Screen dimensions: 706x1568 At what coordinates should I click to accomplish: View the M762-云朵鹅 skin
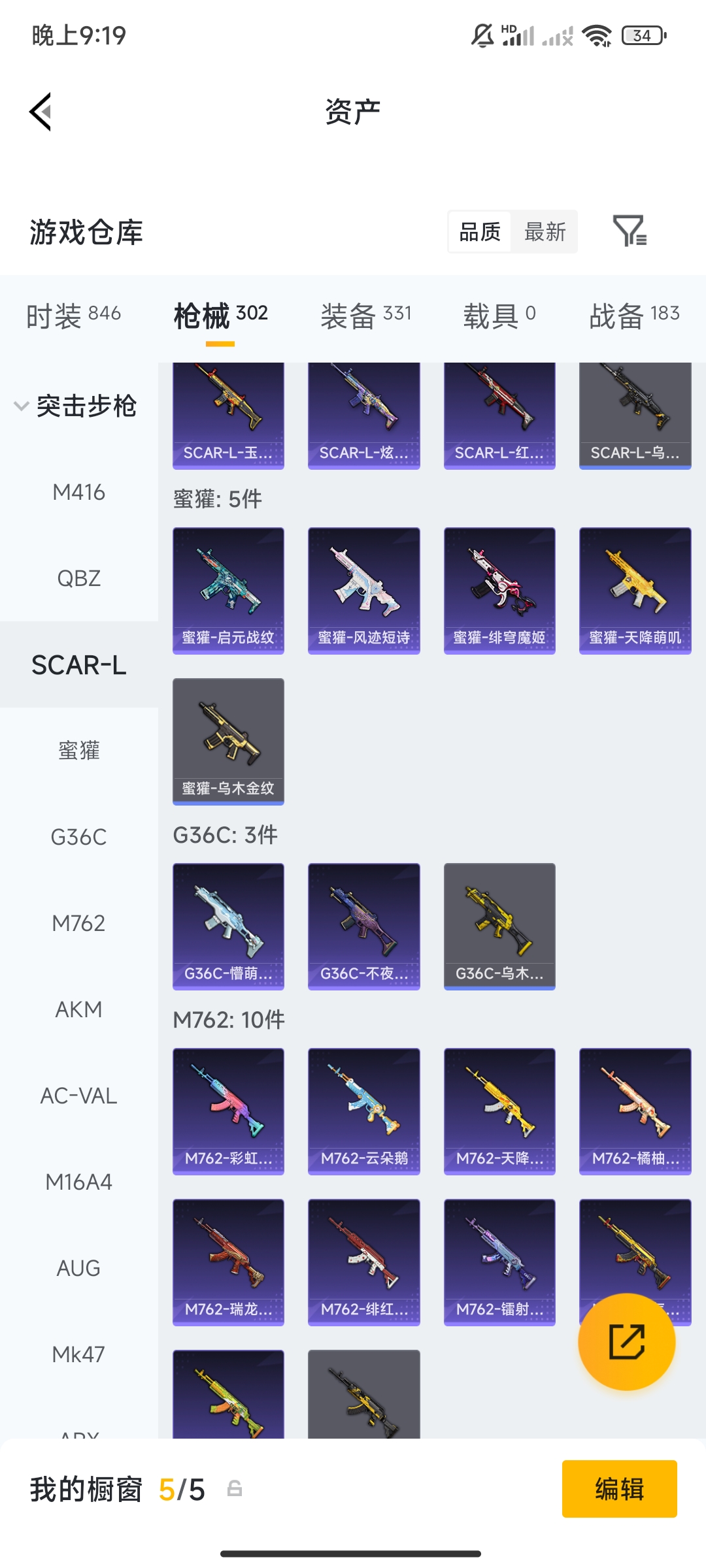click(x=363, y=1111)
